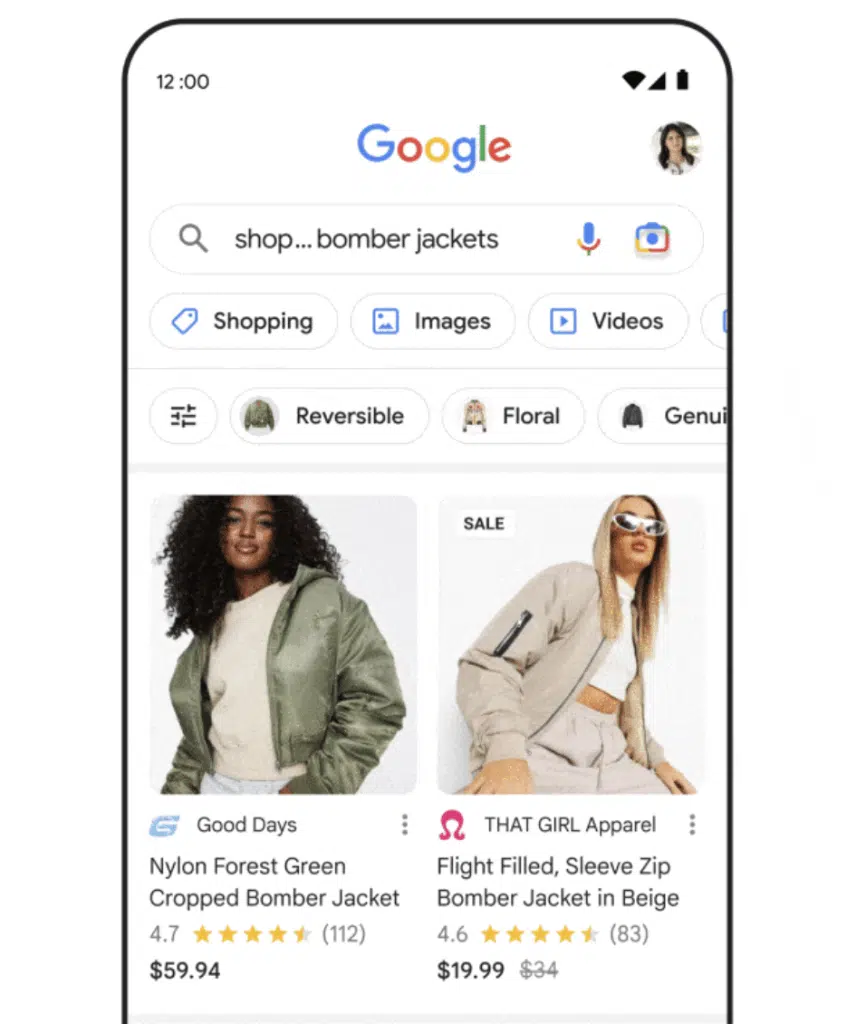Start a voice search with the microphone
This screenshot has height=1024, width=866.
pos(588,239)
